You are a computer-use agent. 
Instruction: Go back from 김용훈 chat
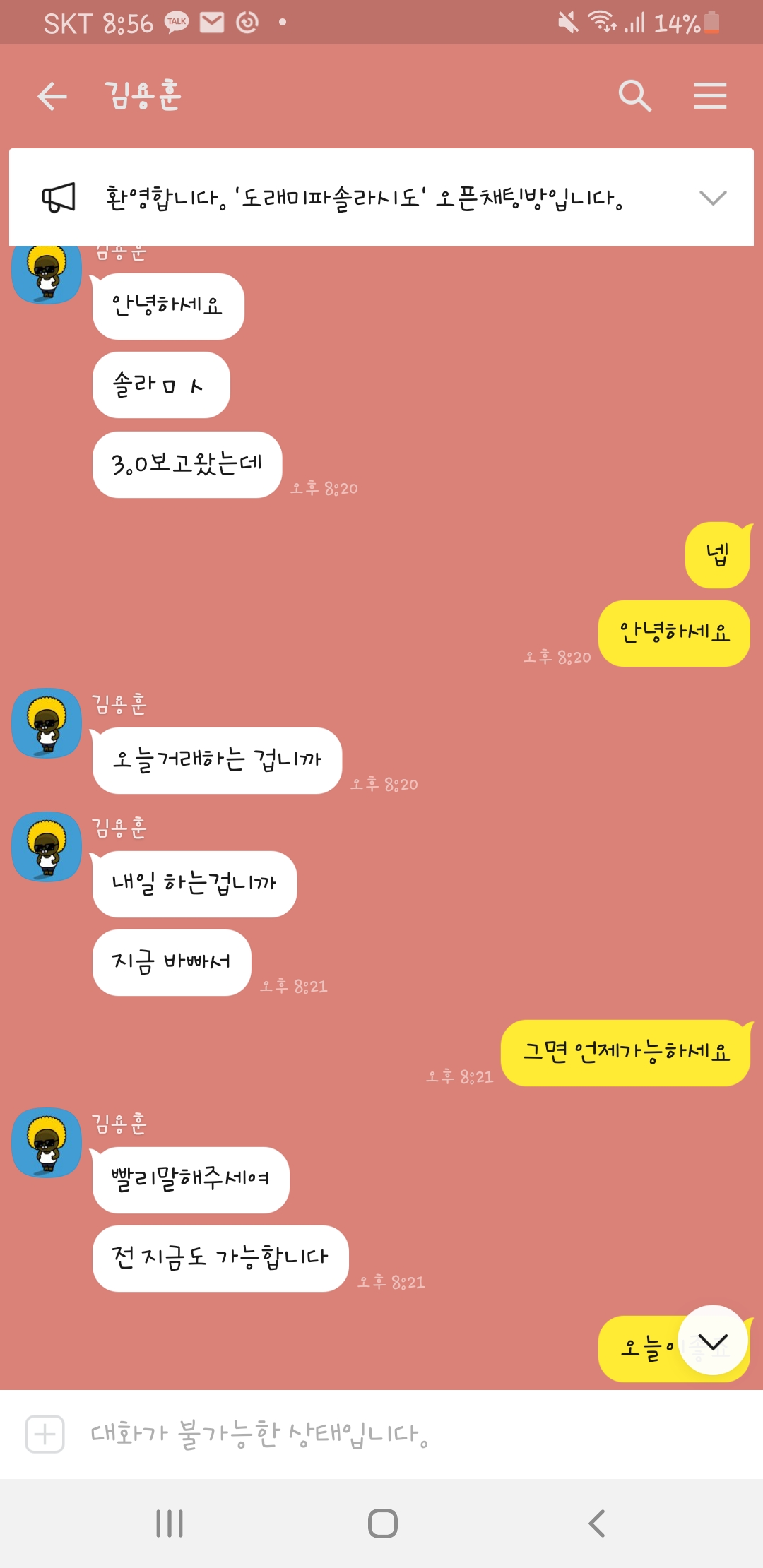tap(52, 96)
